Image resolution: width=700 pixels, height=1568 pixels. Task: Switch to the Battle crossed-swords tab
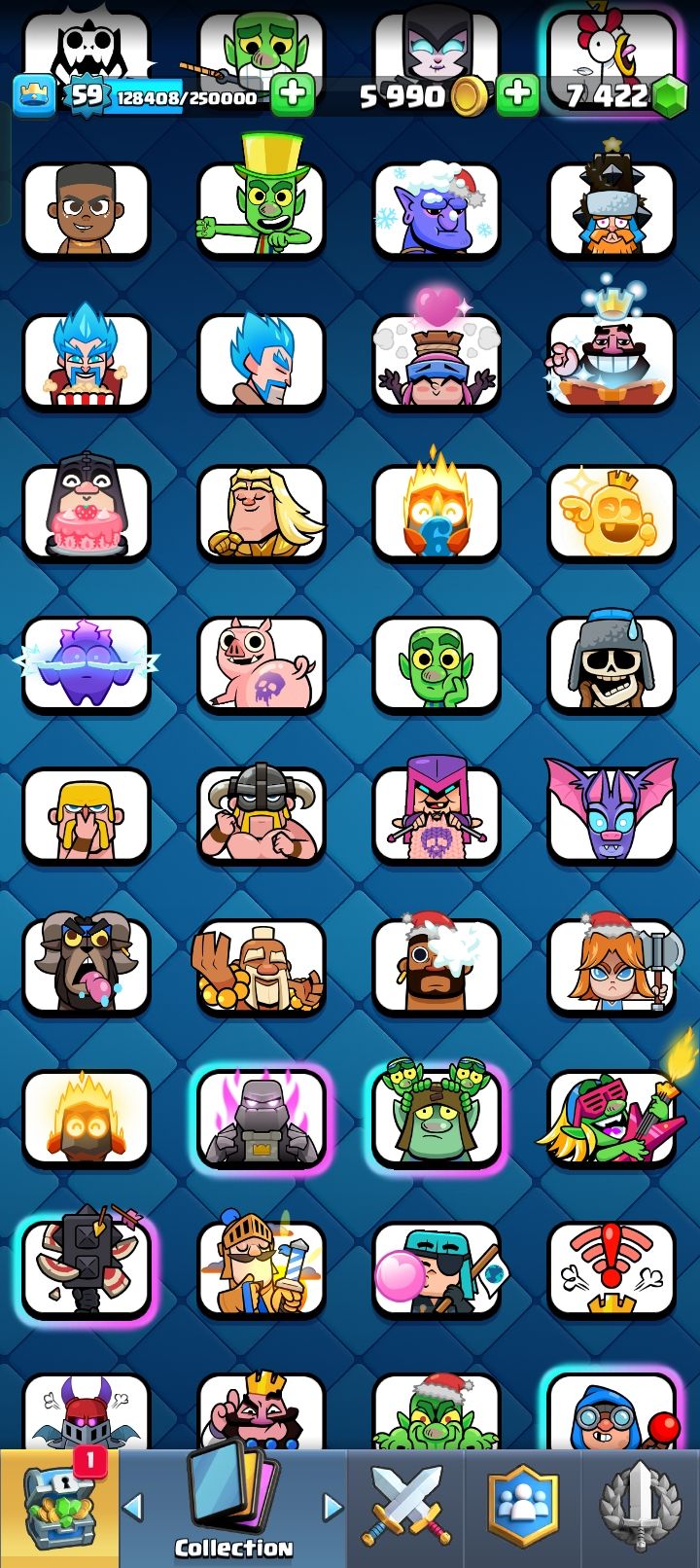click(405, 1508)
